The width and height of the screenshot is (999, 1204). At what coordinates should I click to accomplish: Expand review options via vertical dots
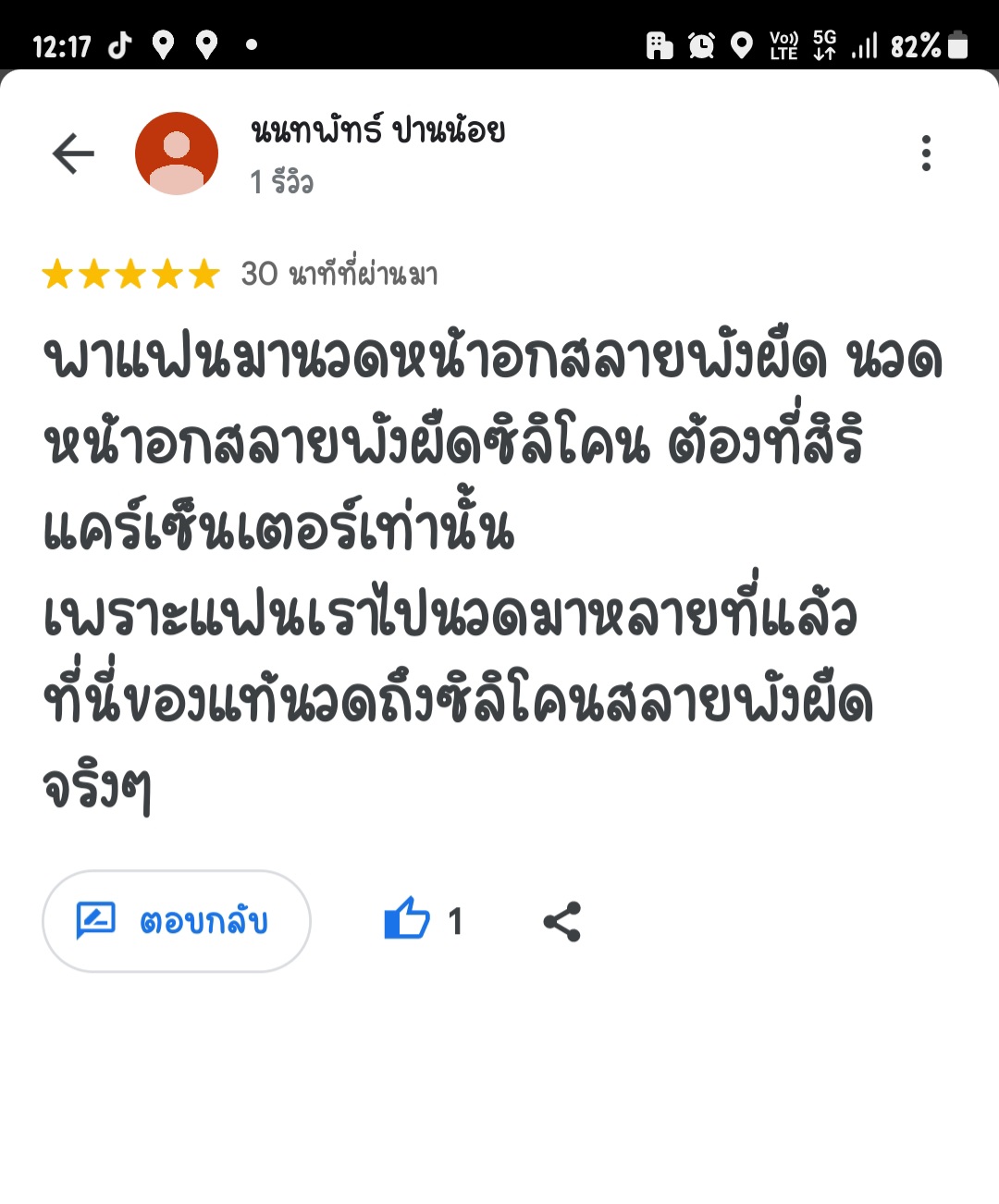925,154
